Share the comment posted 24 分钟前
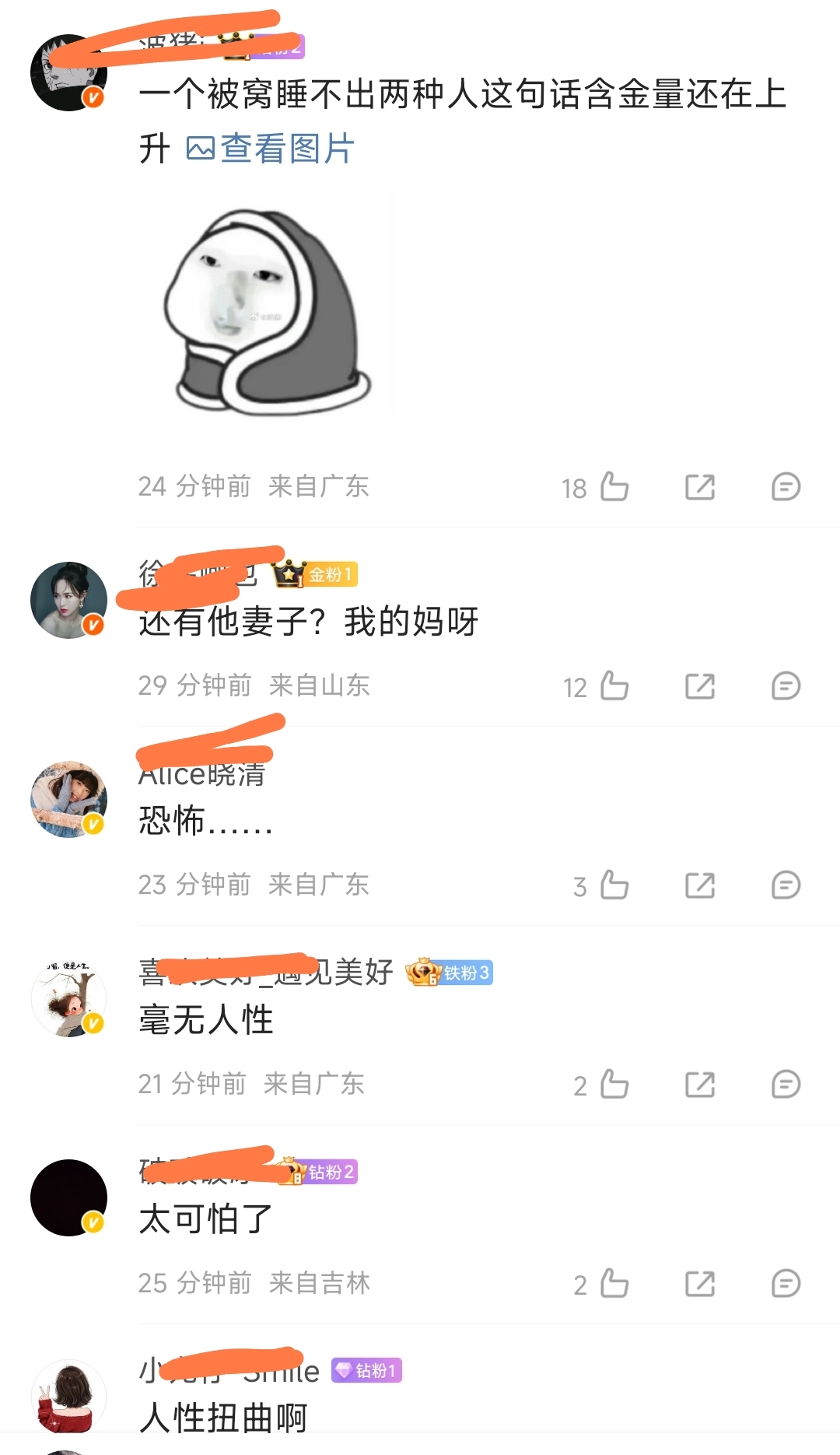Viewport: 840px width, 1455px height. tap(699, 487)
